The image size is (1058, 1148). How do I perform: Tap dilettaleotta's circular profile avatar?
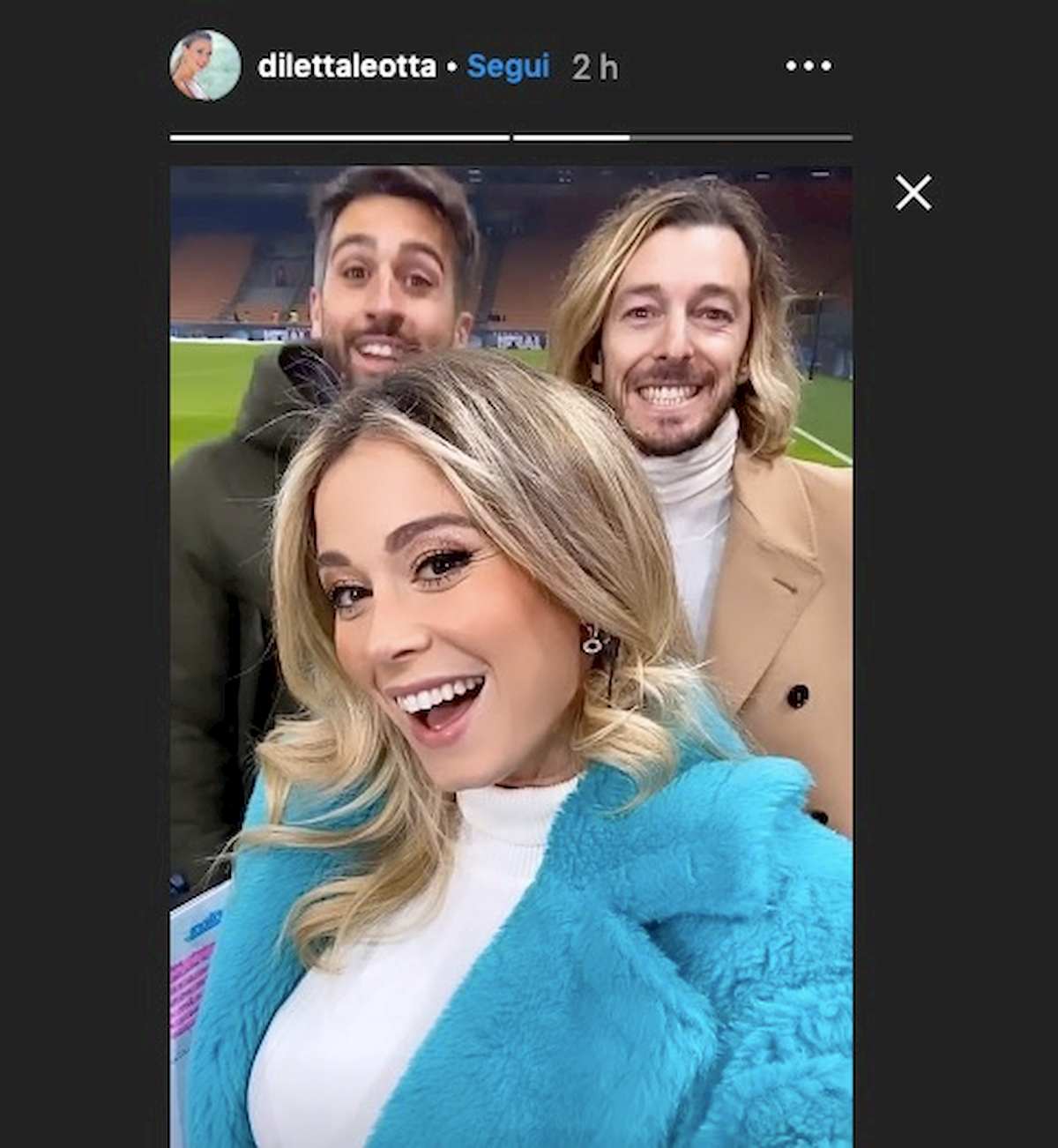click(x=206, y=65)
